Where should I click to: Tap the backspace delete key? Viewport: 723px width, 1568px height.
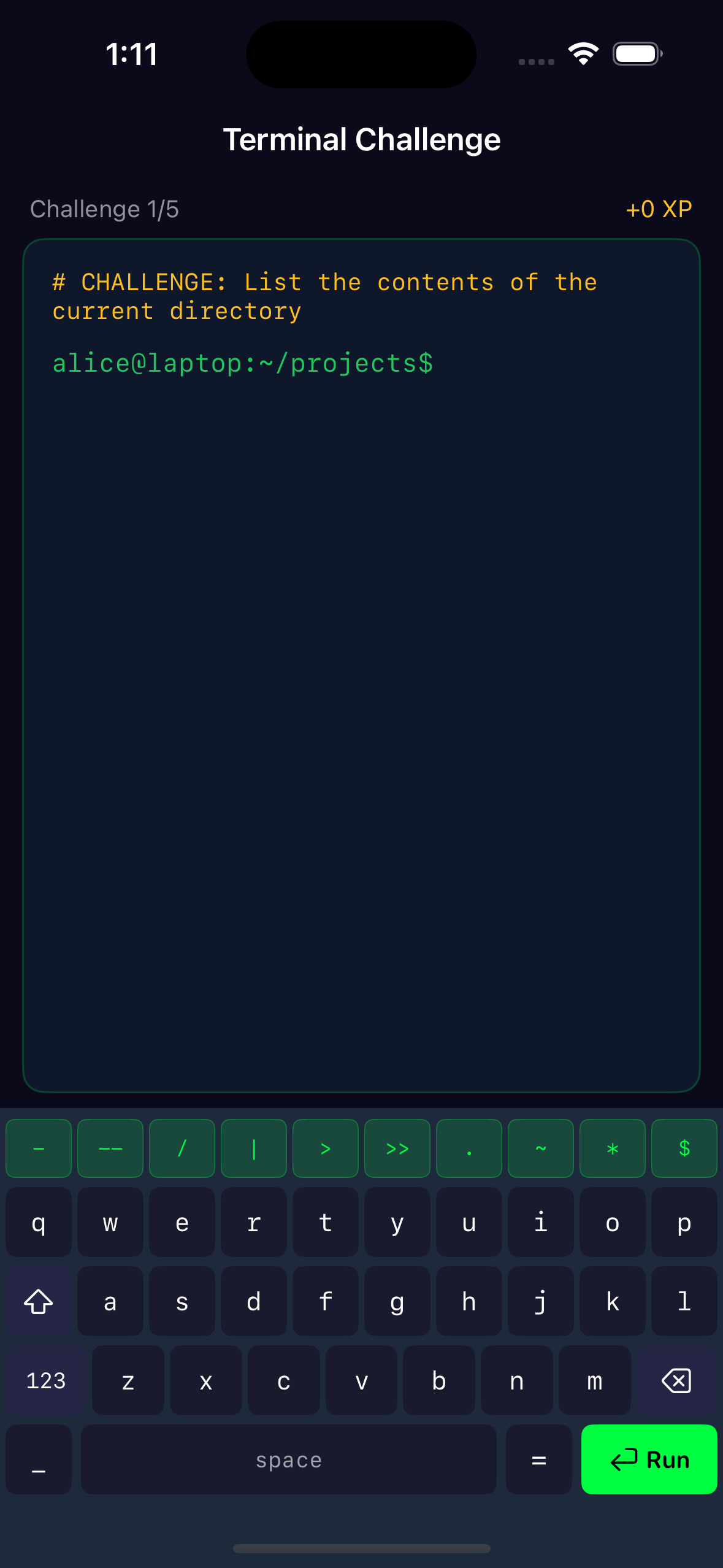[x=676, y=1381]
